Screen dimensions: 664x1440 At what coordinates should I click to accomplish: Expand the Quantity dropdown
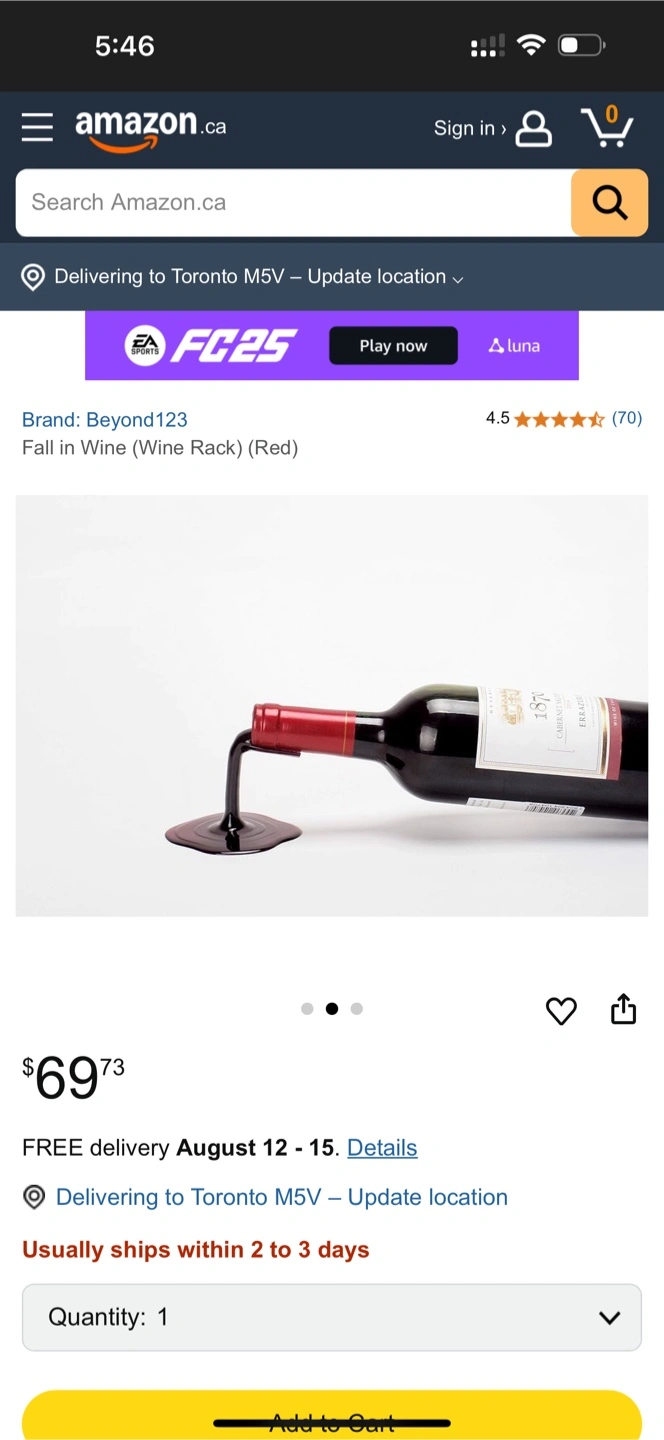tap(332, 1317)
